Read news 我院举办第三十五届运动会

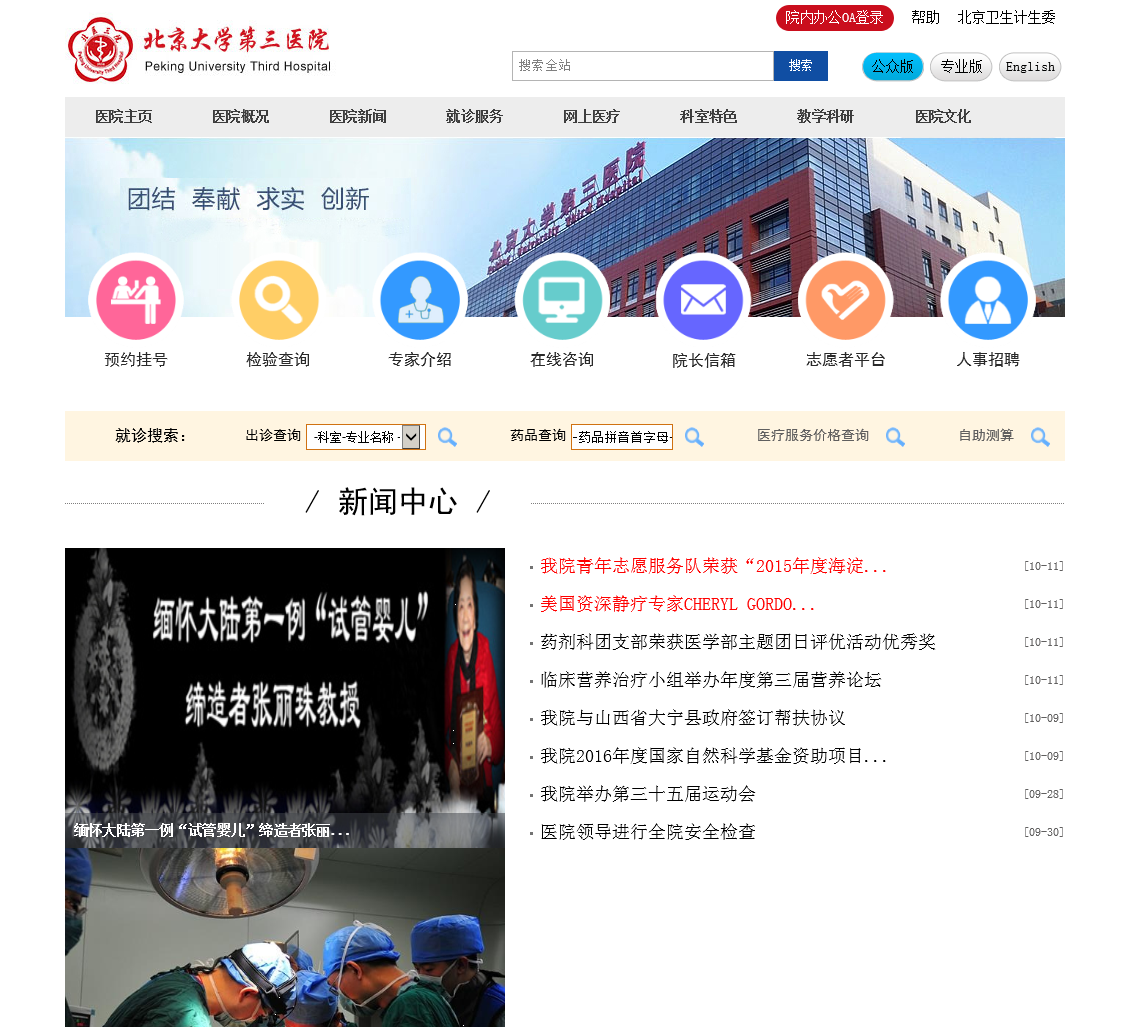648,794
